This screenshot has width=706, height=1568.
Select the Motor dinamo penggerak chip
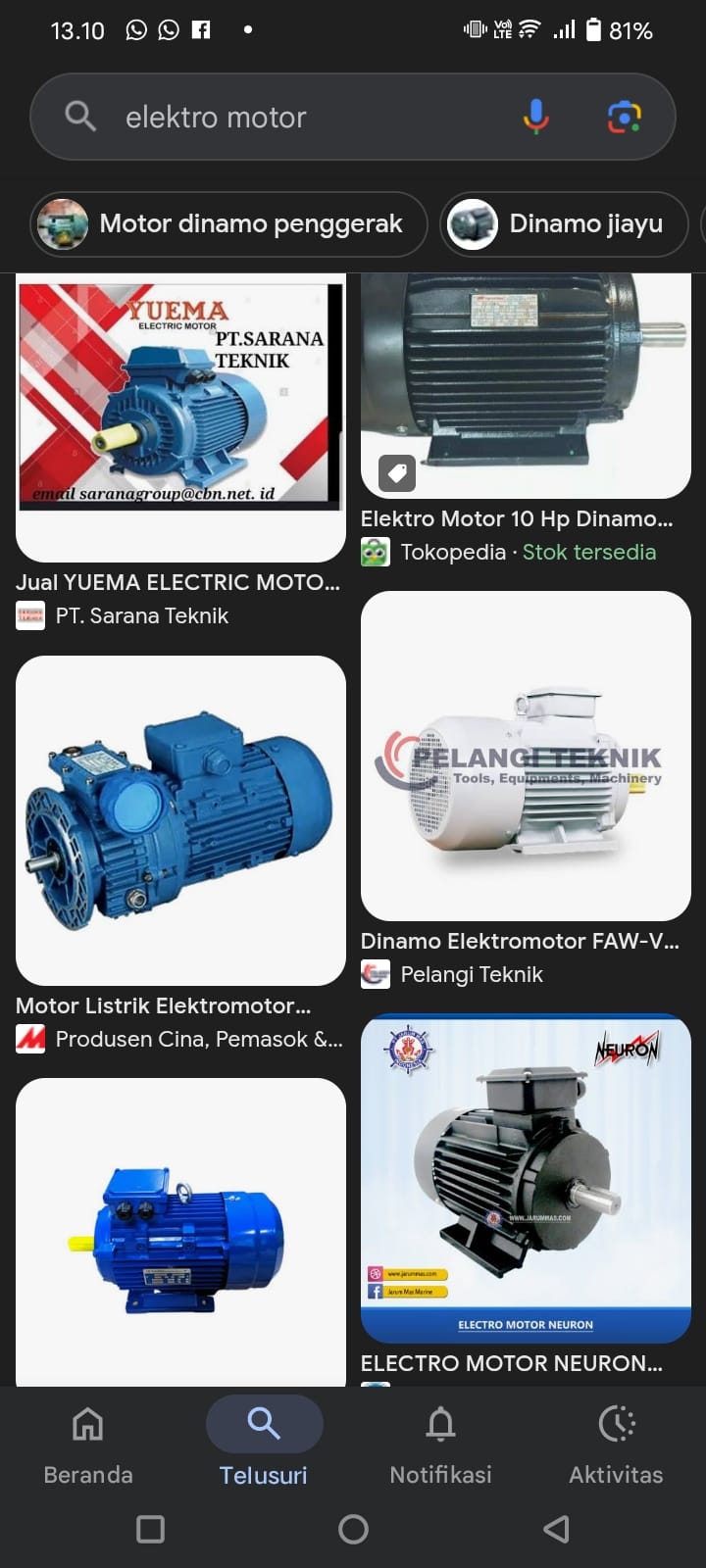[229, 224]
